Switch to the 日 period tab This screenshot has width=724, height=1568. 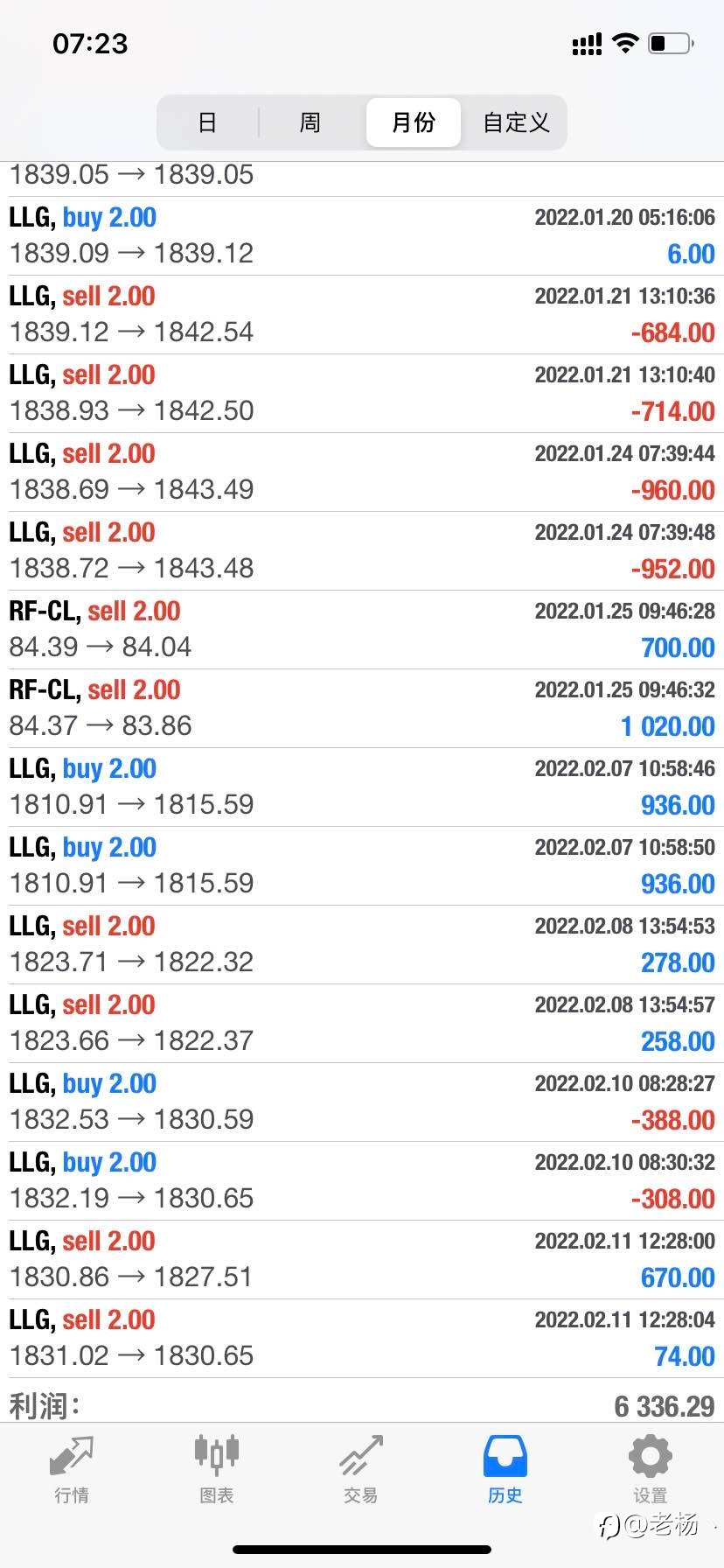[207, 122]
